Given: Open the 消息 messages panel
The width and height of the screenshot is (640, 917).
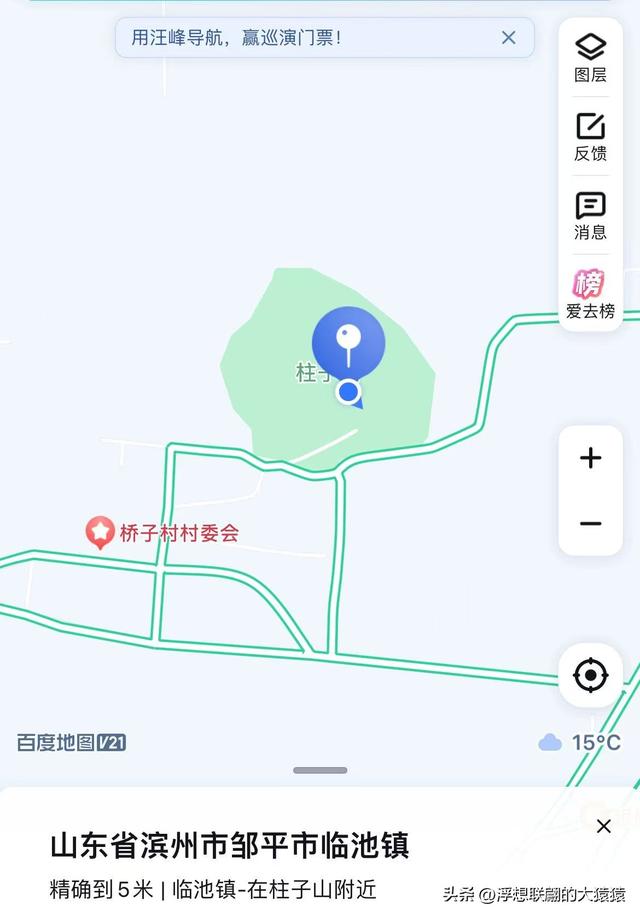Looking at the screenshot, I should (x=590, y=216).
